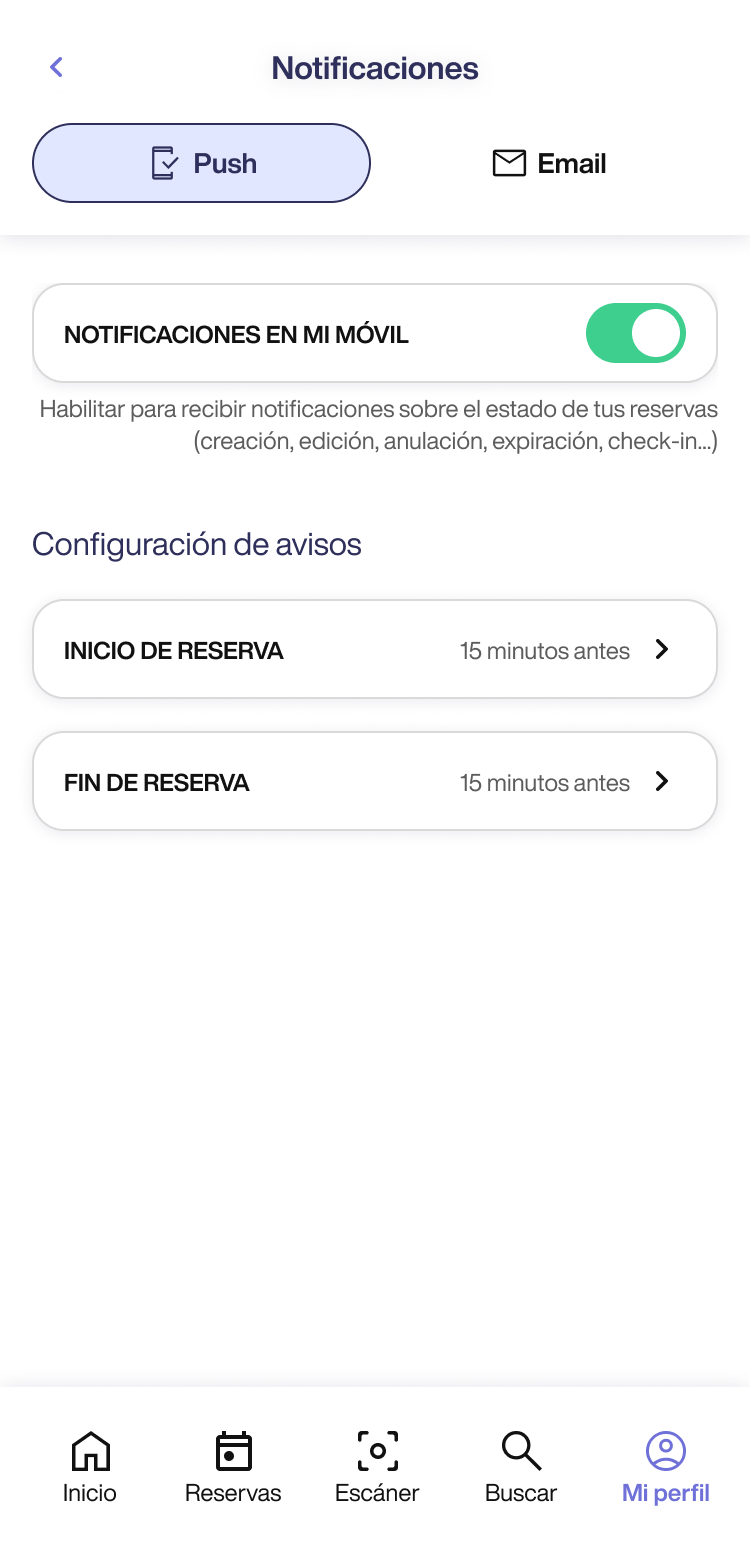Viewport: 750px width, 1547px height.
Task: Open Inicio de reserva alert setting
Action: pyautogui.click(x=375, y=650)
